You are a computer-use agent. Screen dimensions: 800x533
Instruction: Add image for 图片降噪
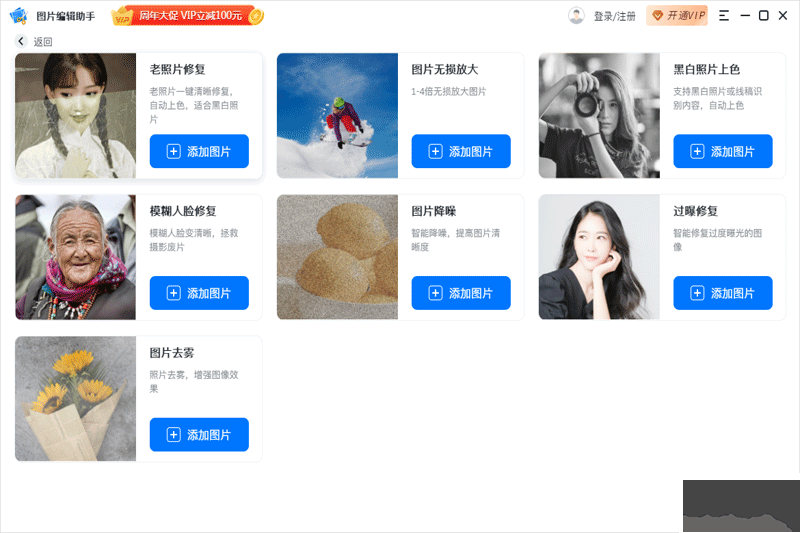[x=461, y=293]
